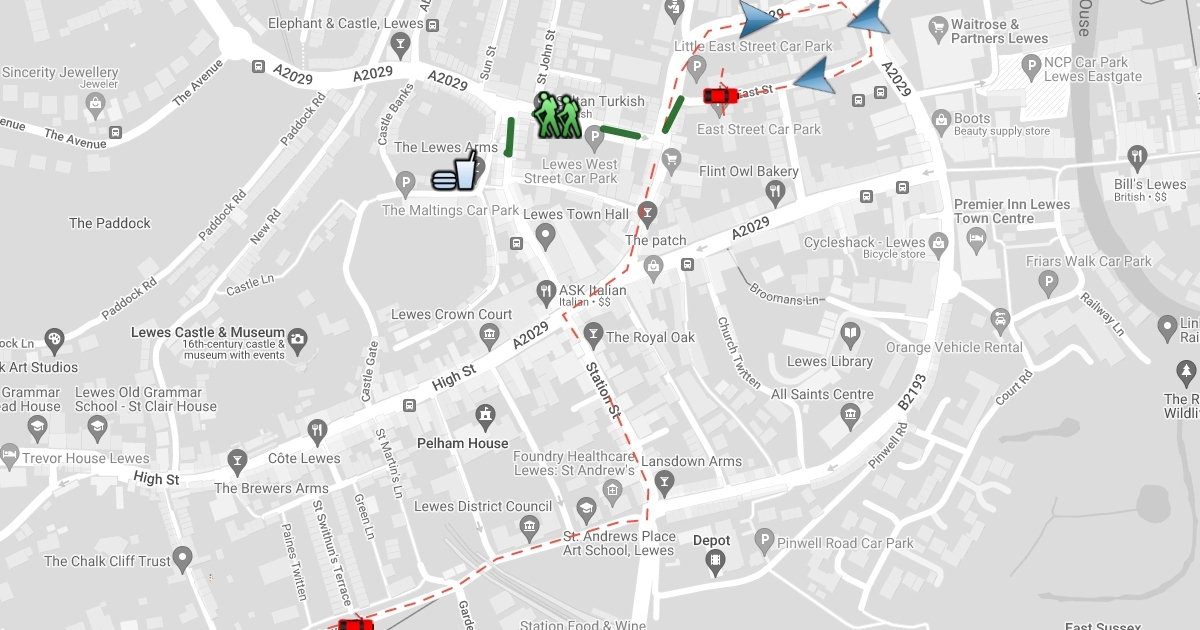The width and height of the screenshot is (1200, 630).
Task: Open the Lewes Library pin
Action: tap(850, 333)
